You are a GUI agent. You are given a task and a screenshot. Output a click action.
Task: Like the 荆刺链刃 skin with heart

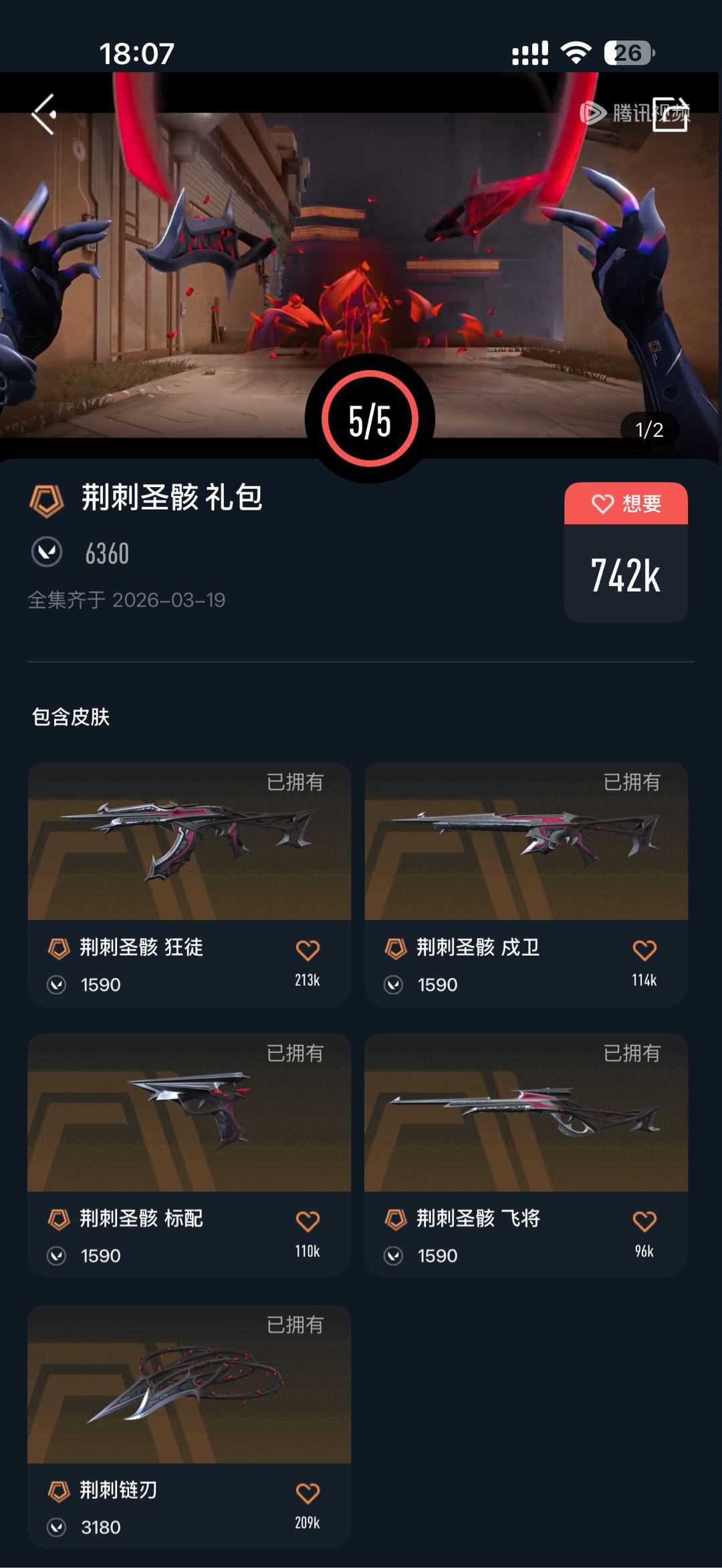tap(308, 1493)
